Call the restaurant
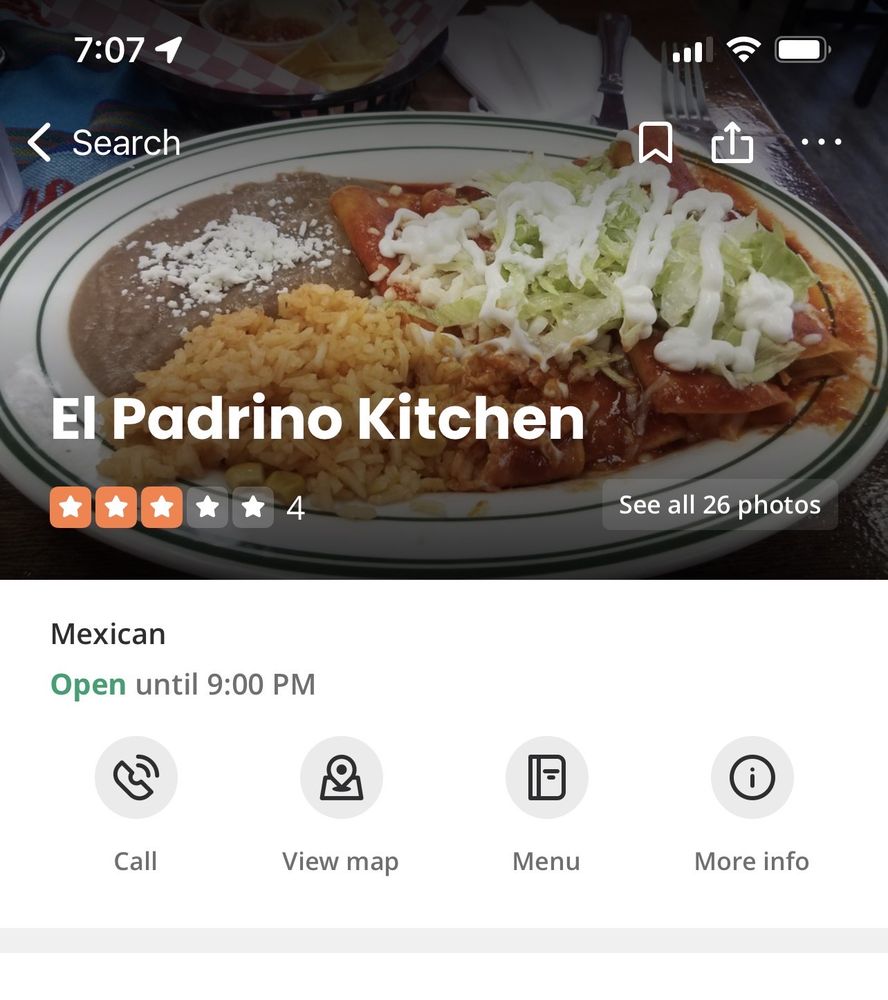This screenshot has height=1000, width=888. (x=136, y=778)
